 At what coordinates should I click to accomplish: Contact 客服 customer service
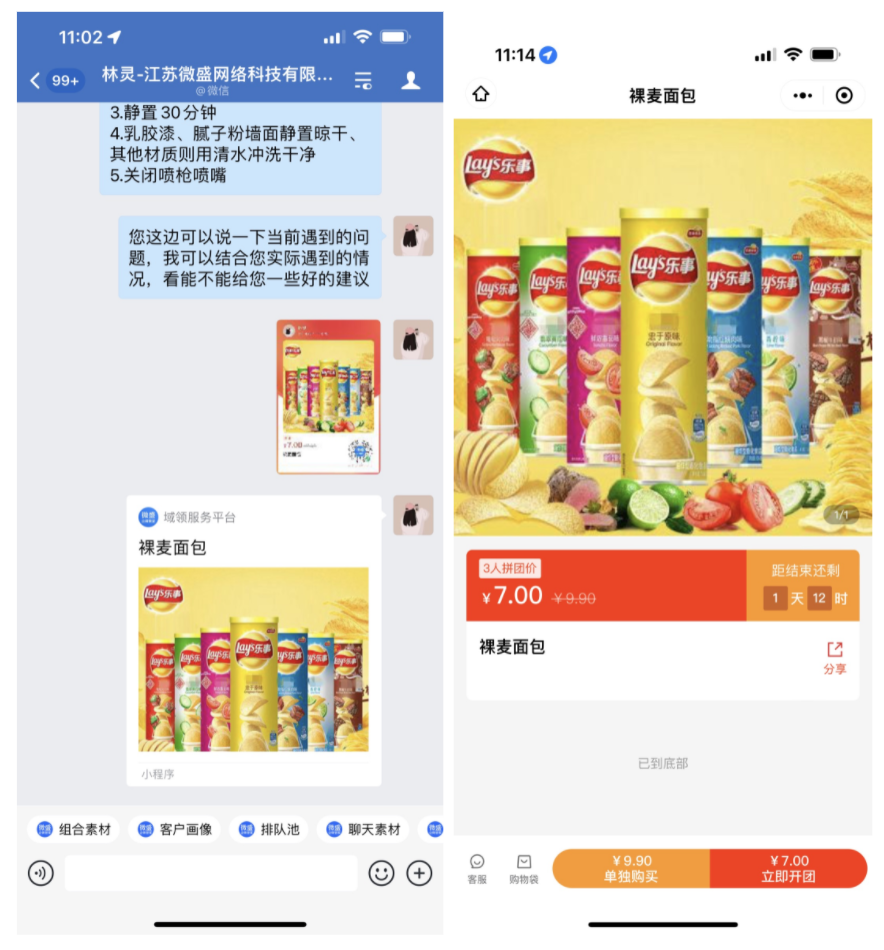tap(477, 868)
